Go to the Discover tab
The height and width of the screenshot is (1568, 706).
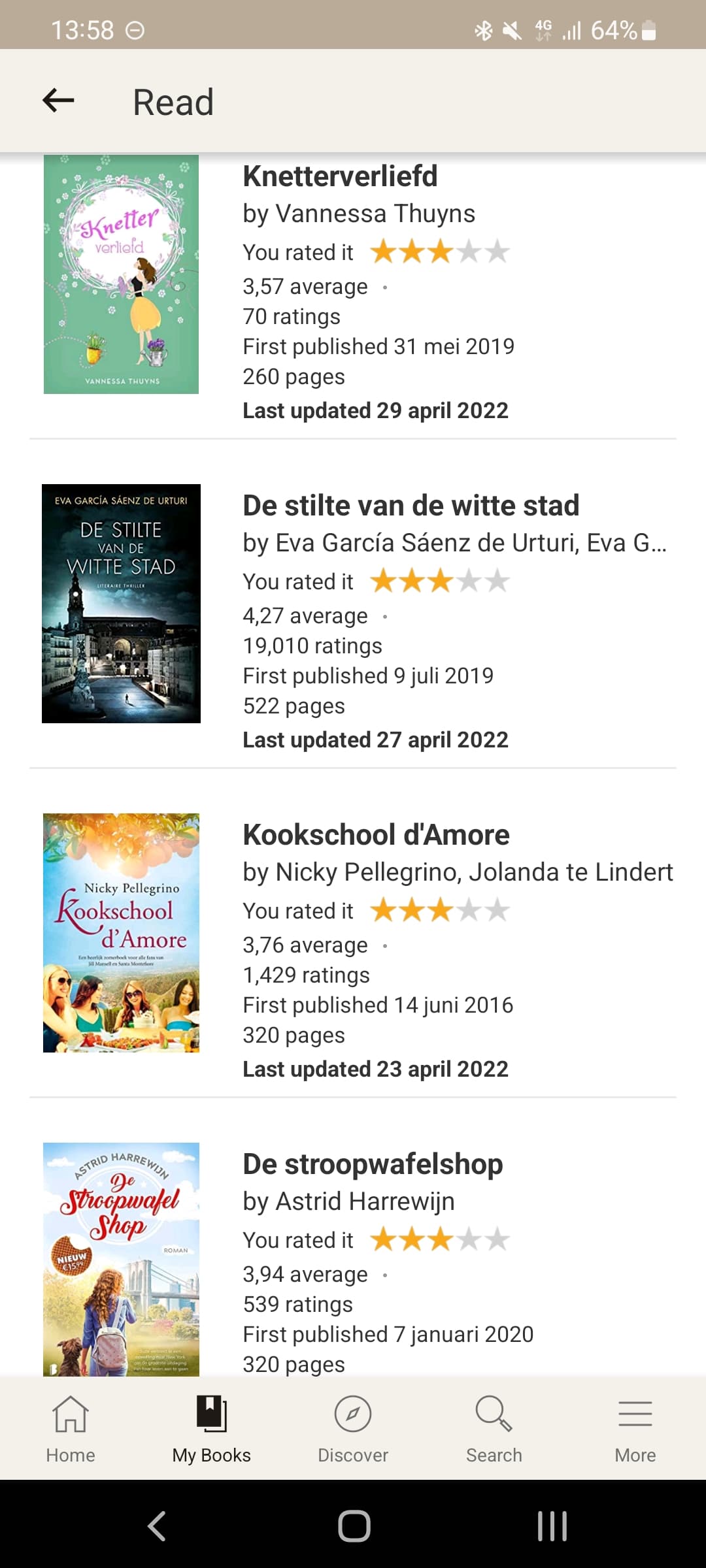click(x=353, y=1429)
